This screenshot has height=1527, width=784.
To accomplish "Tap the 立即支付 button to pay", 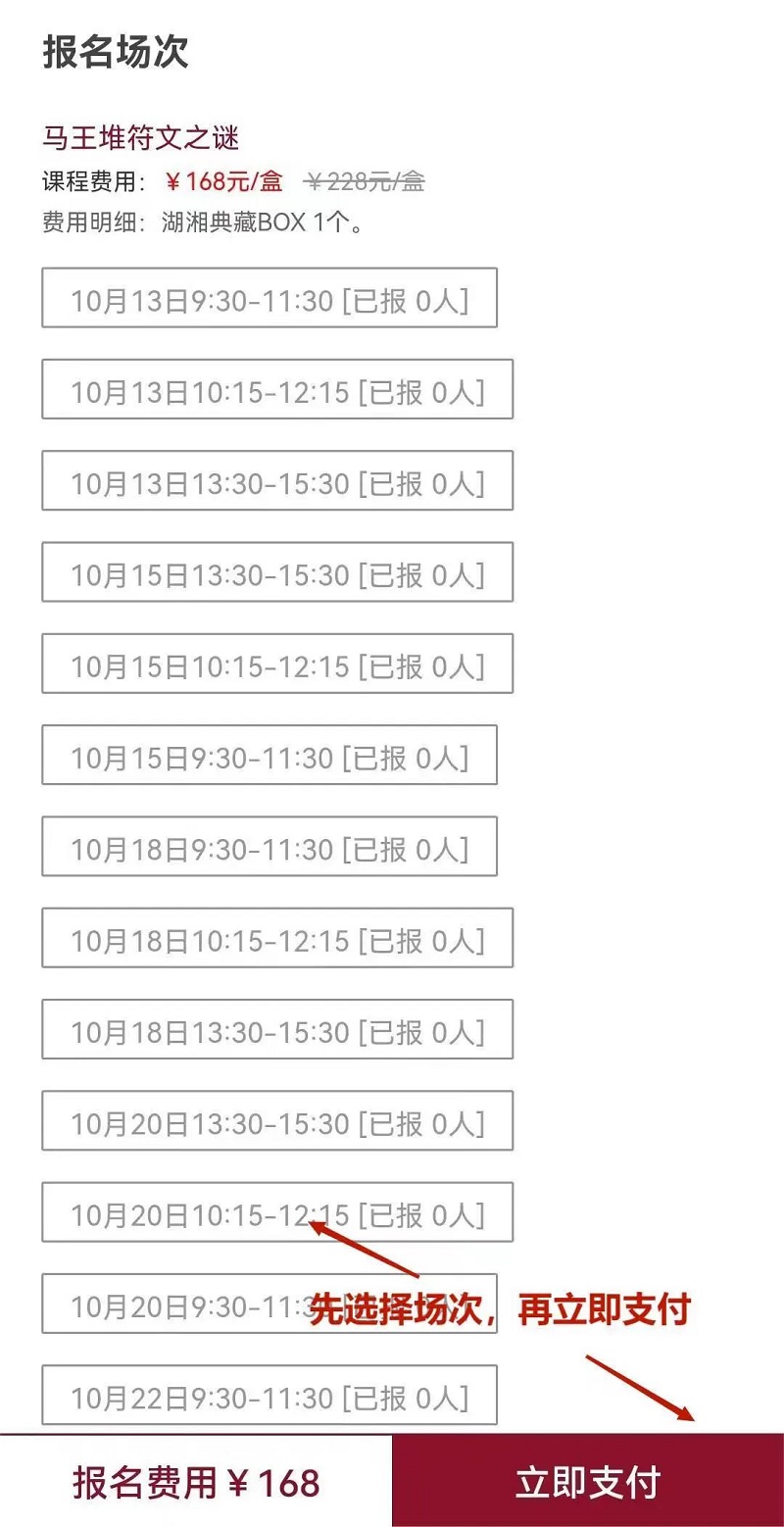I will pos(588,1481).
